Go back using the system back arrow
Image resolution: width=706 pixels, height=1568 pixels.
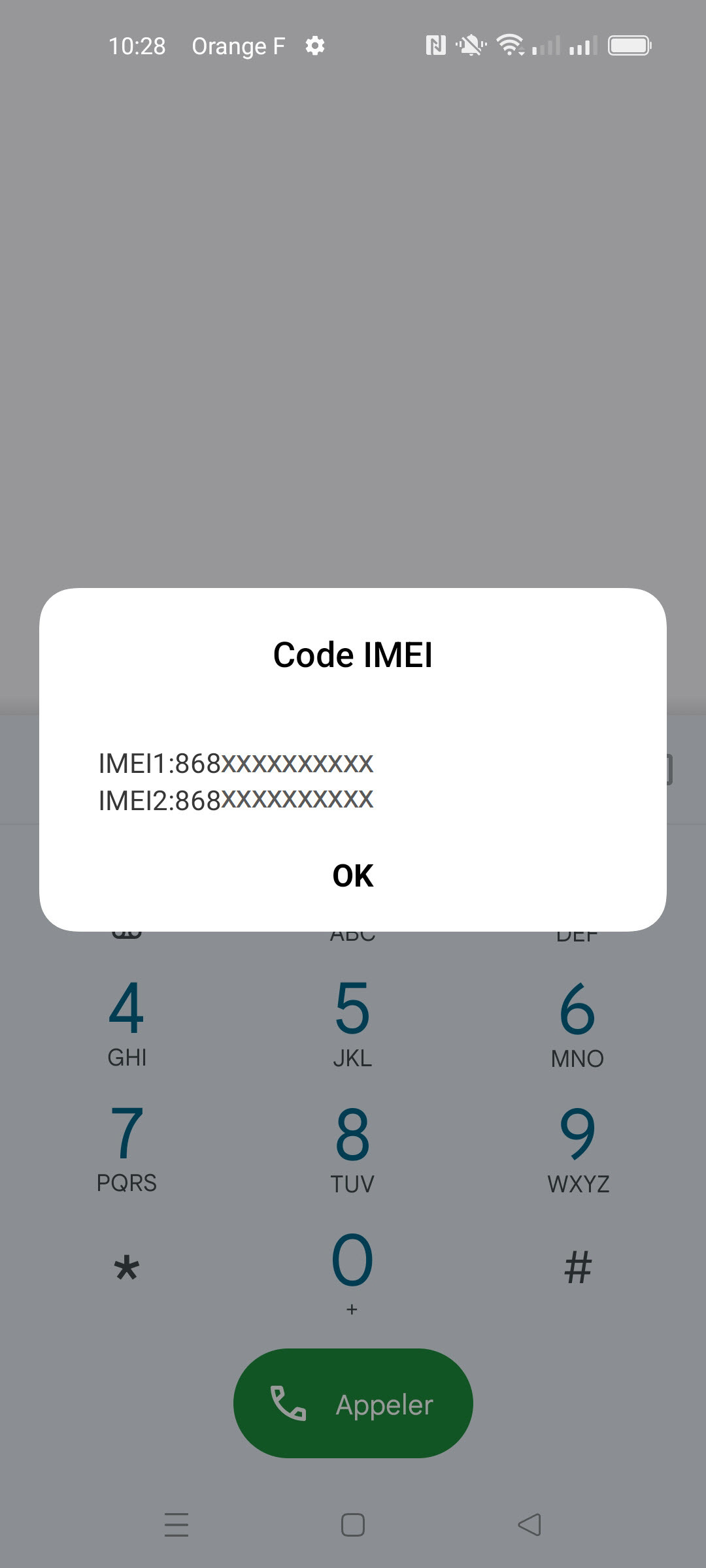click(529, 1525)
